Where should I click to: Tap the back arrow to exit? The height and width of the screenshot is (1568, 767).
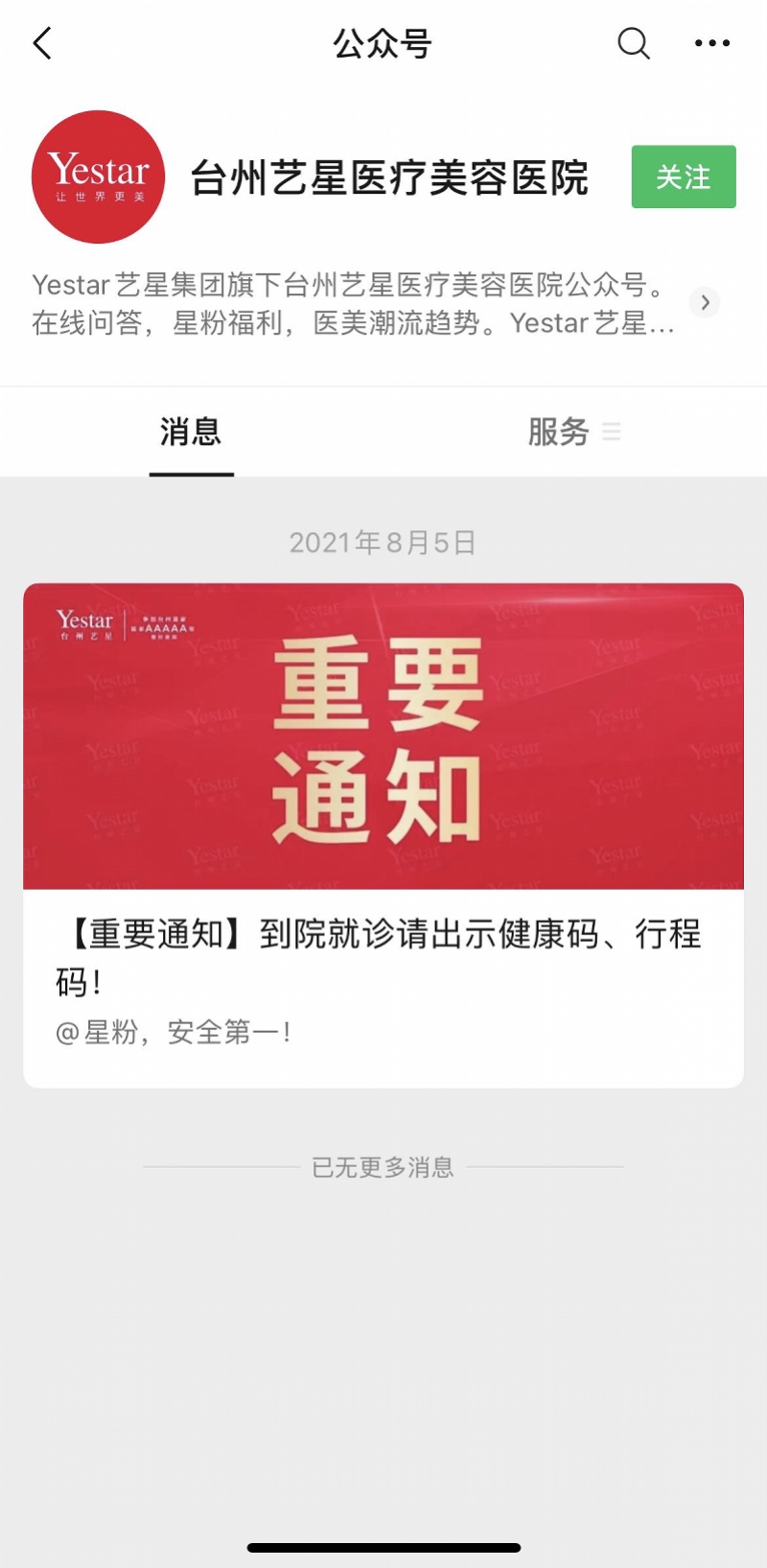pyautogui.click(x=40, y=43)
